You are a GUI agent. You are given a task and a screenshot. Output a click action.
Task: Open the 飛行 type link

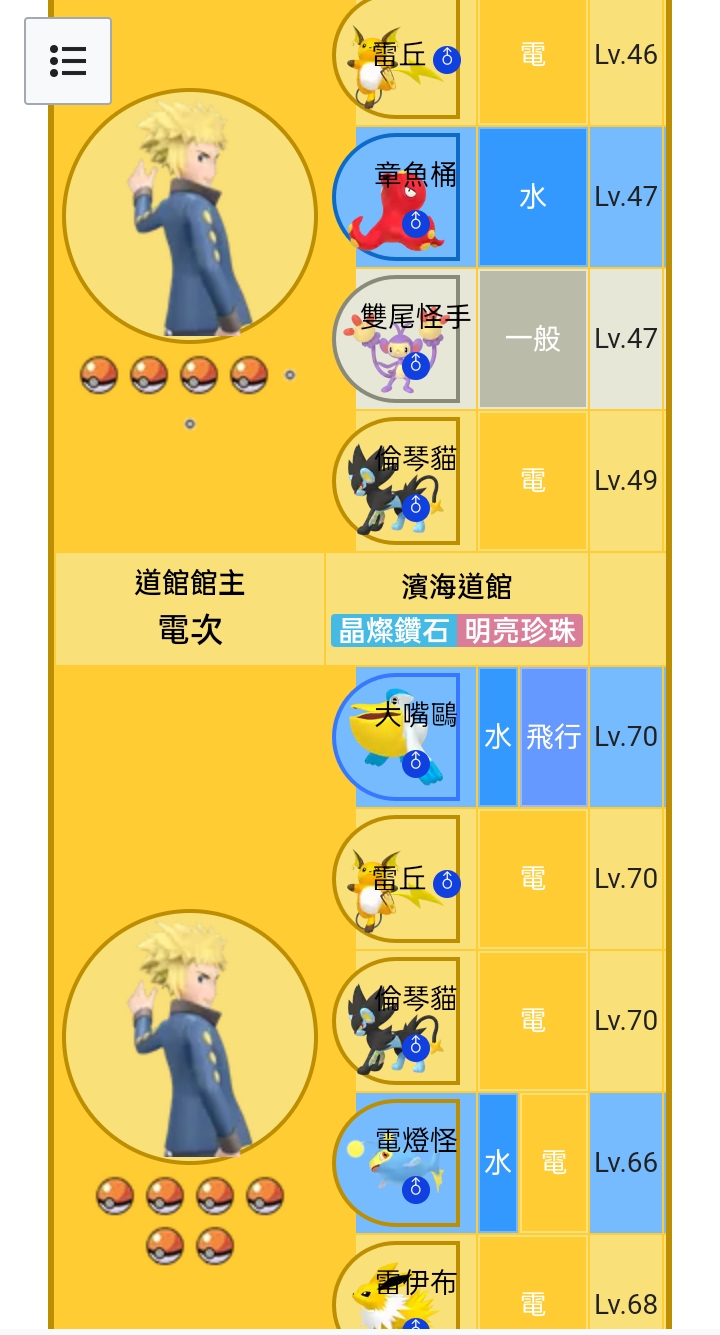553,737
